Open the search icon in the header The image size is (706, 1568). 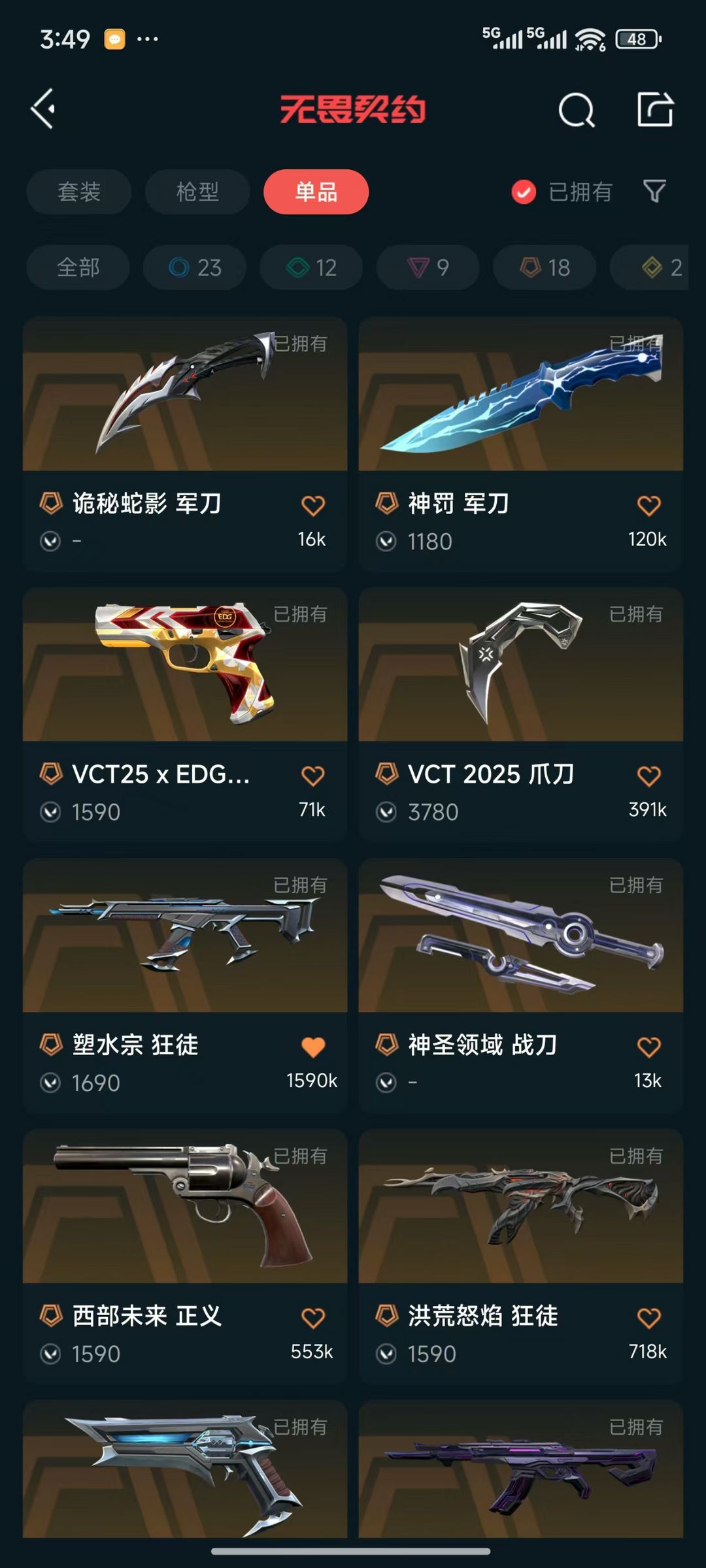pos(577,110)
